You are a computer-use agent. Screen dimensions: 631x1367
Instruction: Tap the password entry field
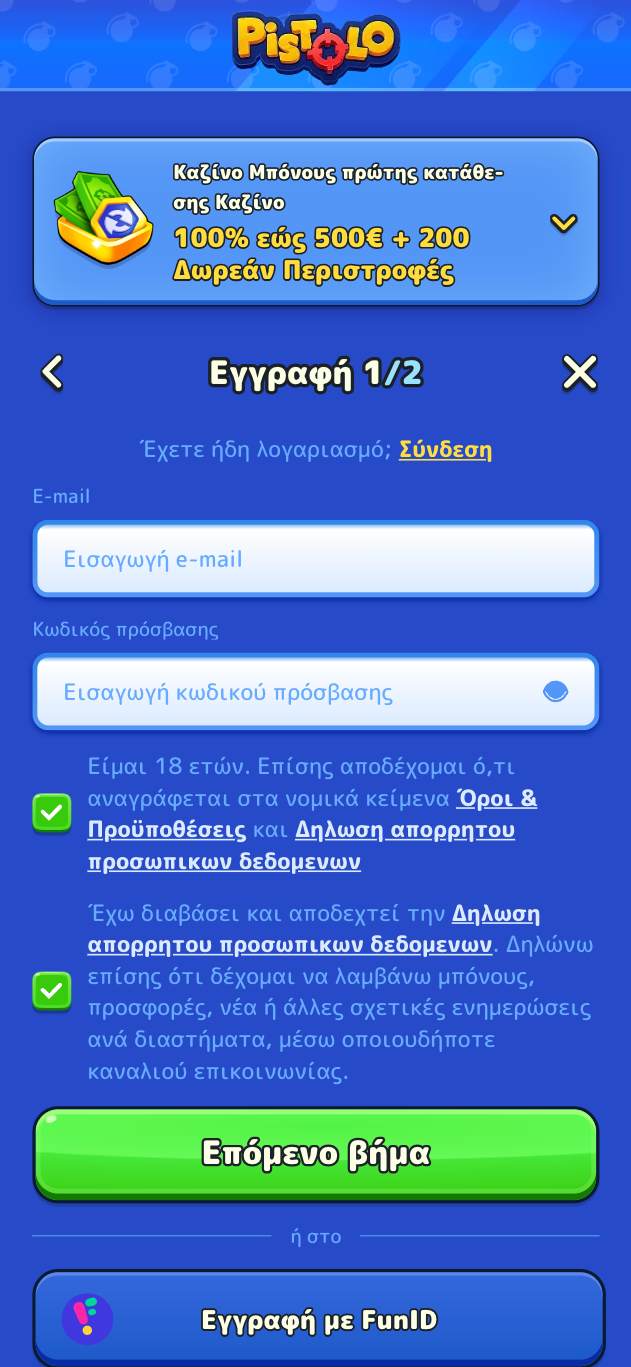click(x=290, y=692)
